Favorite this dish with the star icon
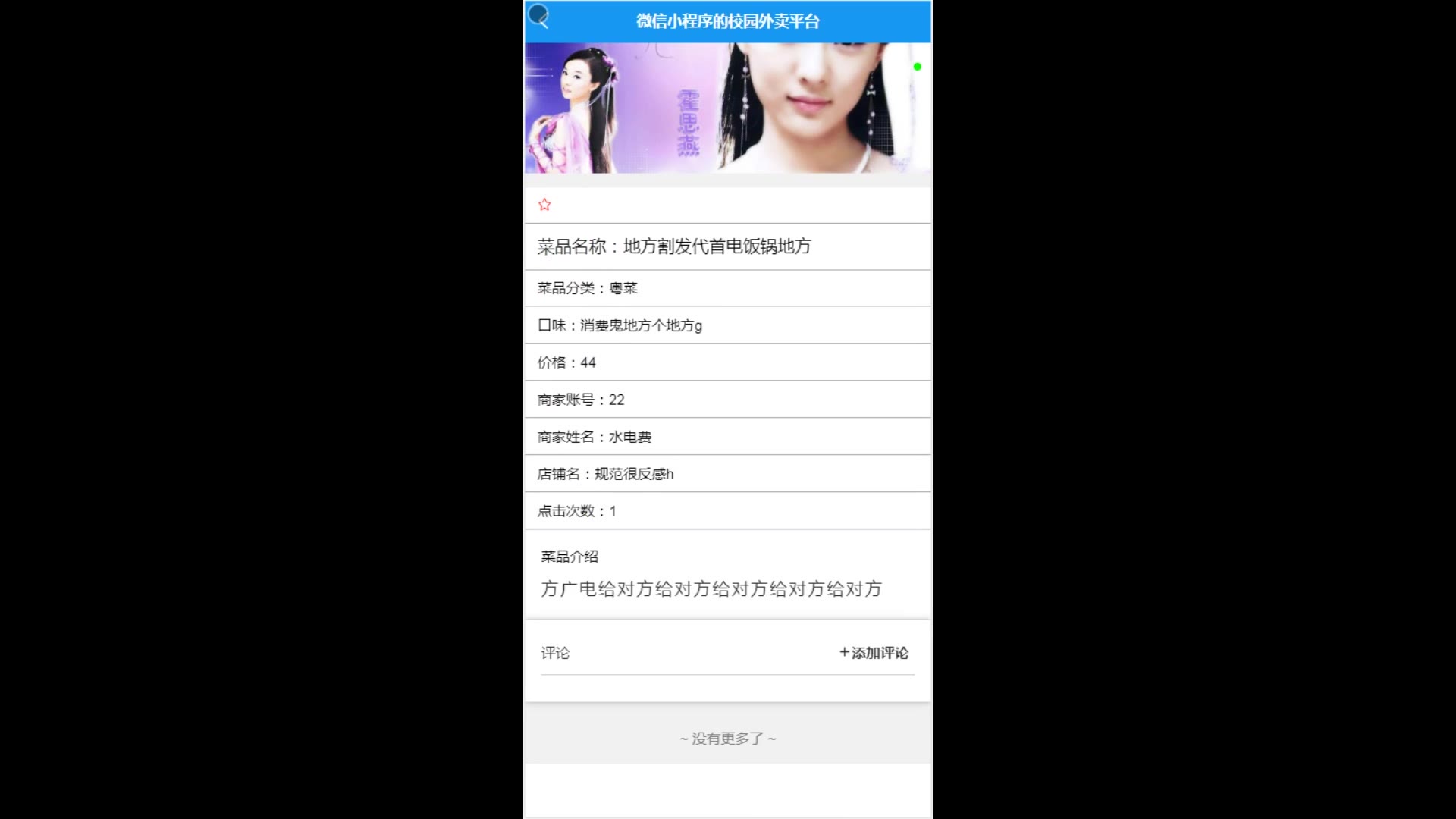1456x819 pixels. 544,205
